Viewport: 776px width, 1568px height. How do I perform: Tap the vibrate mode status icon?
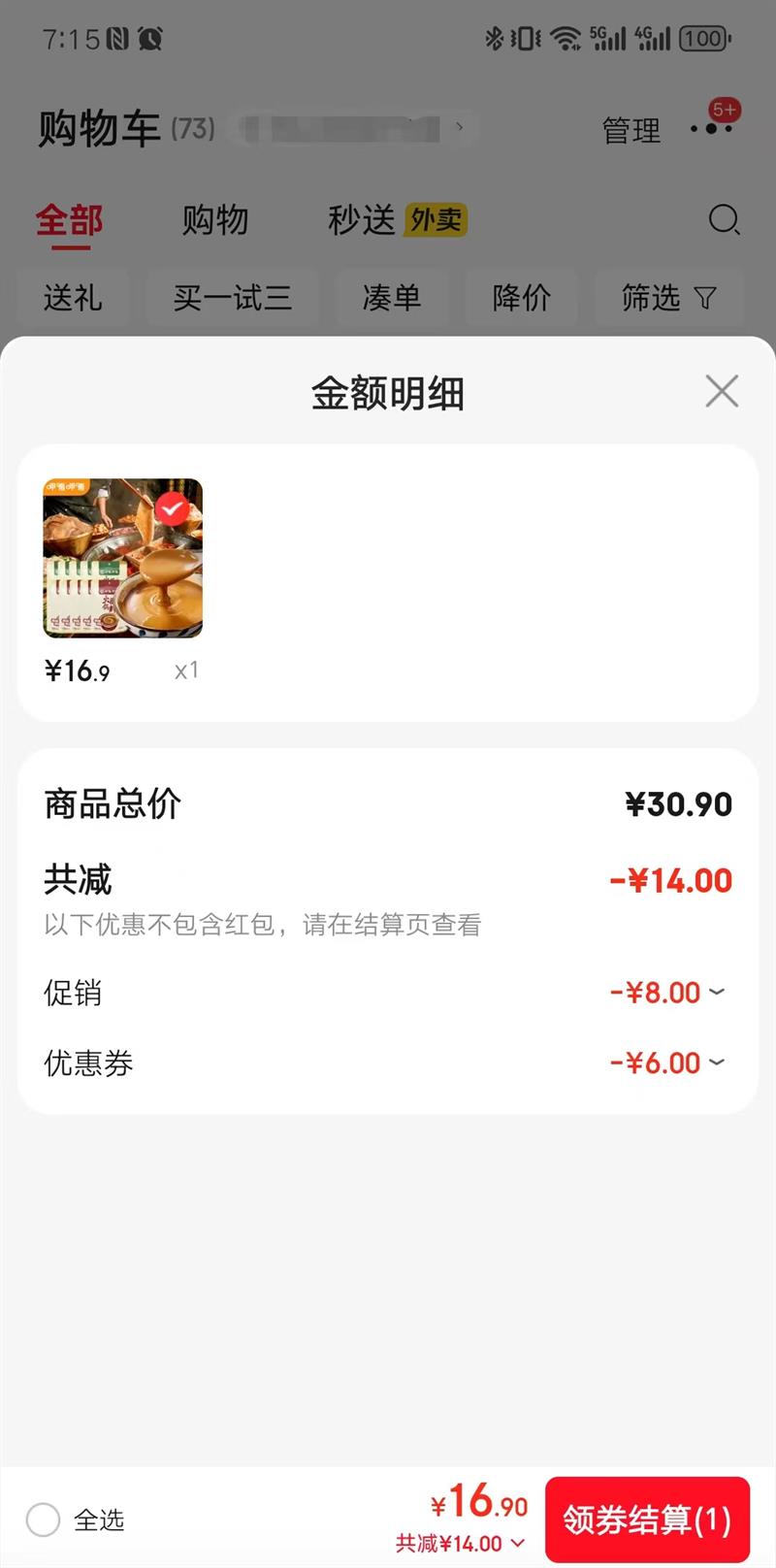(x=527, y=39)
